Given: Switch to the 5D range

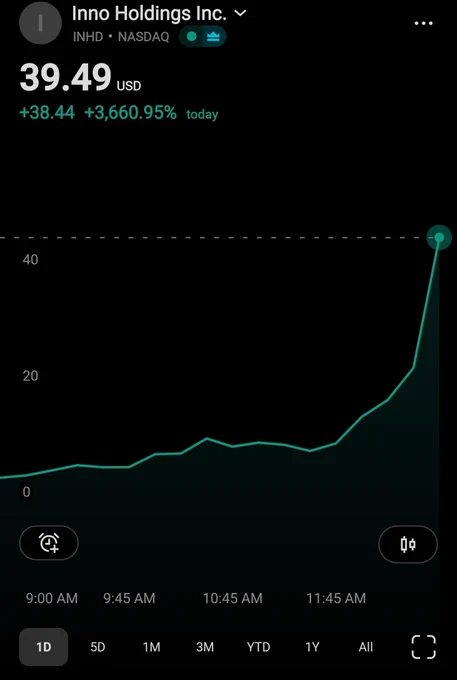Looking at the screenshot, I should [98, 647].
